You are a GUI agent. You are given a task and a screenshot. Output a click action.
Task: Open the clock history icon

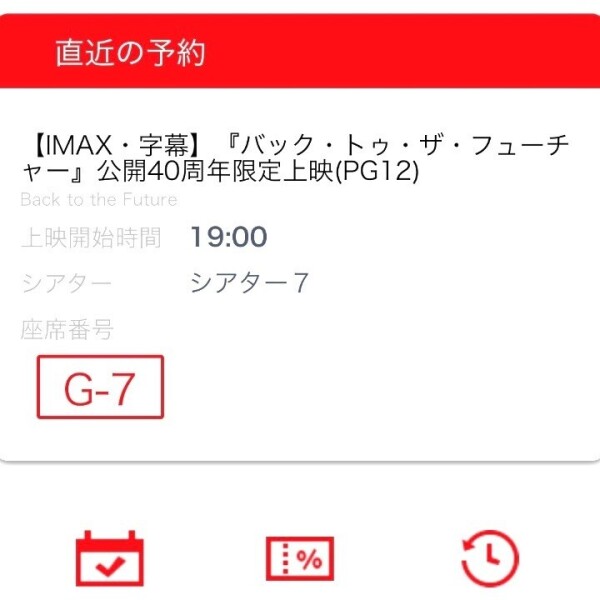(490, 557)
